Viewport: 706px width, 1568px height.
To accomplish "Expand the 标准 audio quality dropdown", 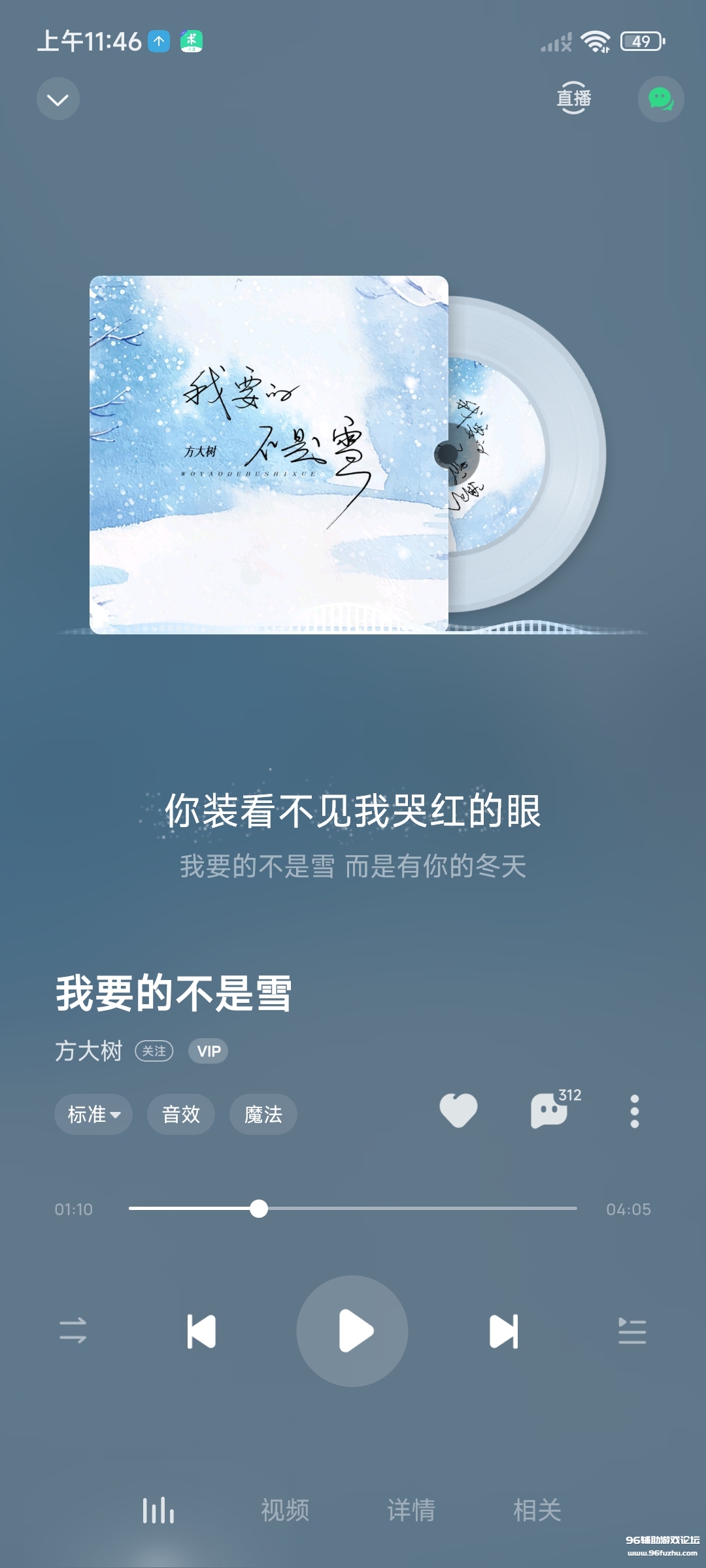I will [93, 1115].
